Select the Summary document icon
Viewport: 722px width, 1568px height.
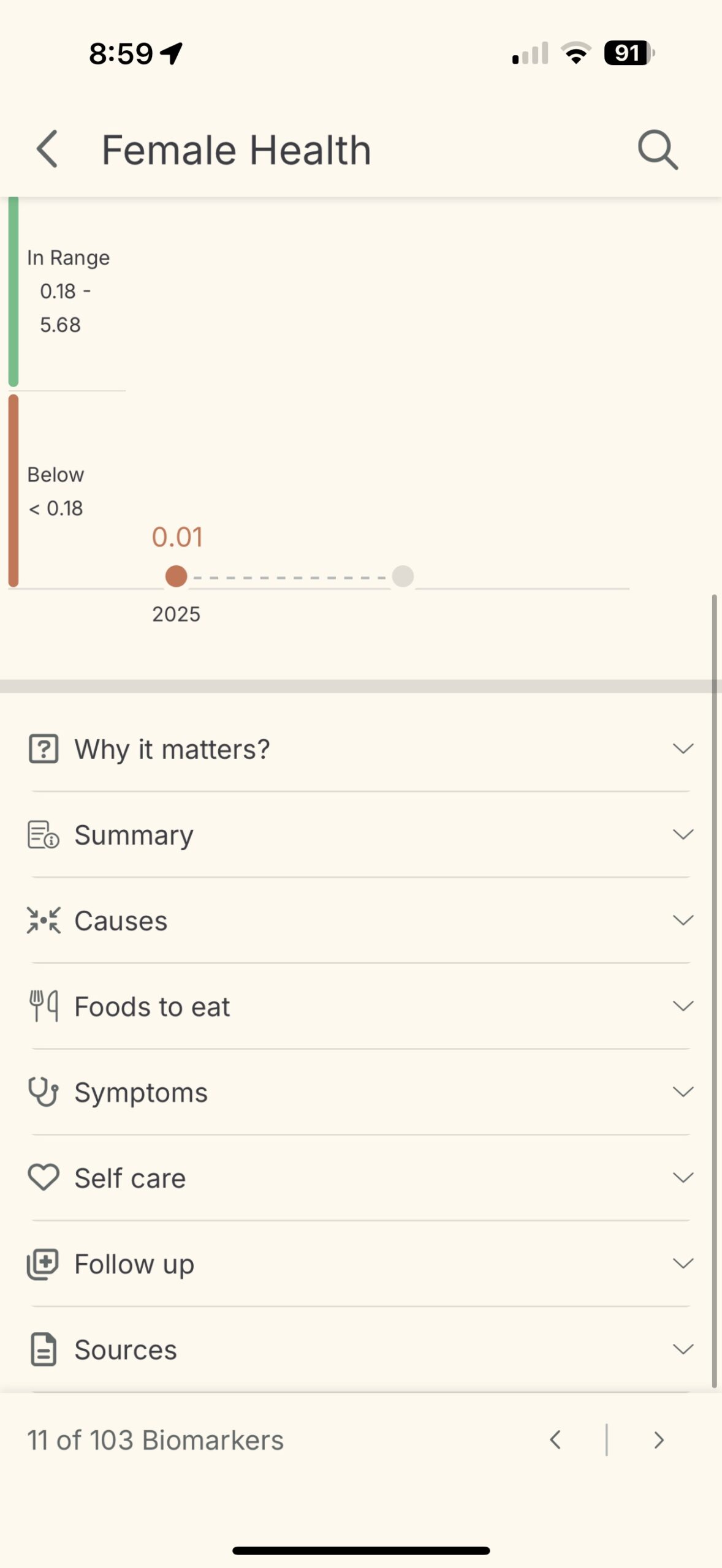point(43,834)
